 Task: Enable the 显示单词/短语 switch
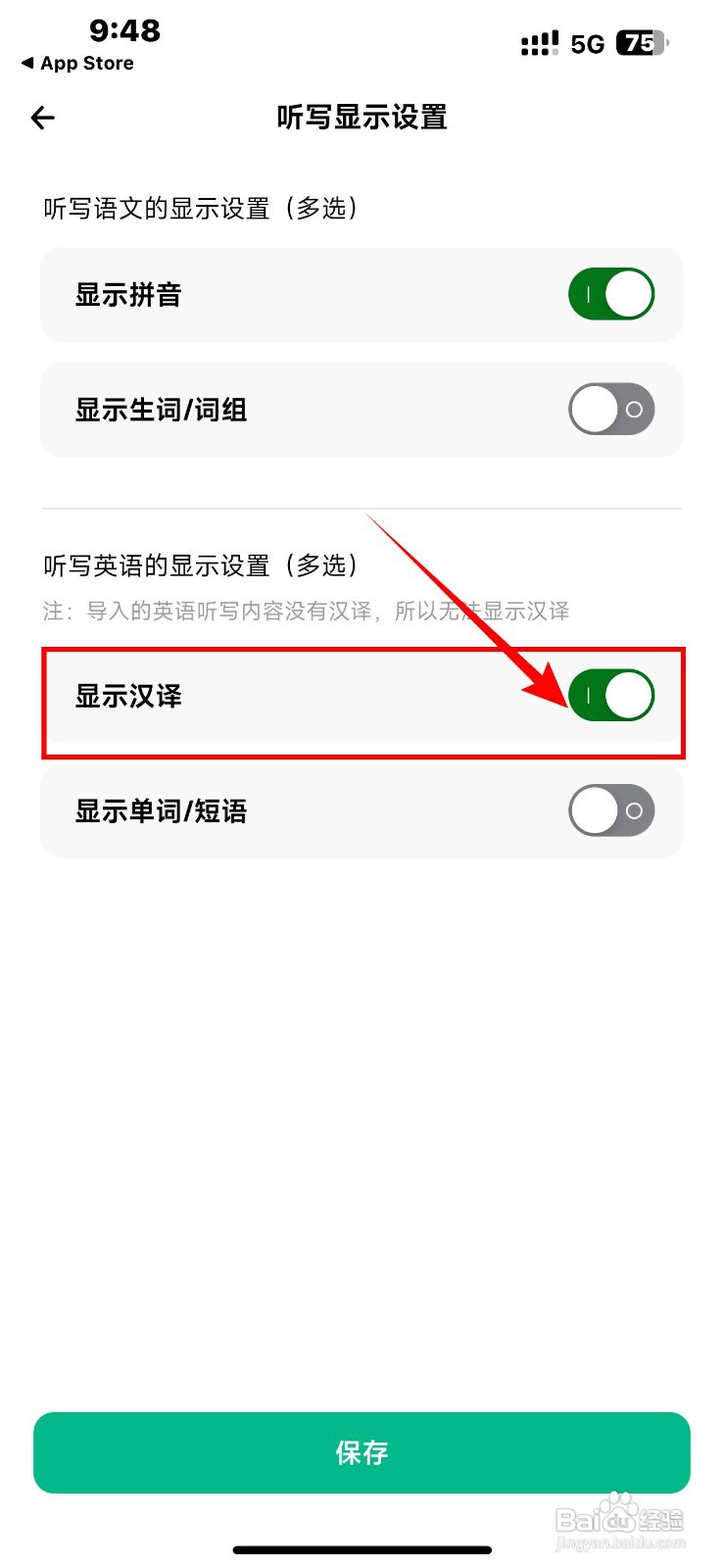coord(610,811)
